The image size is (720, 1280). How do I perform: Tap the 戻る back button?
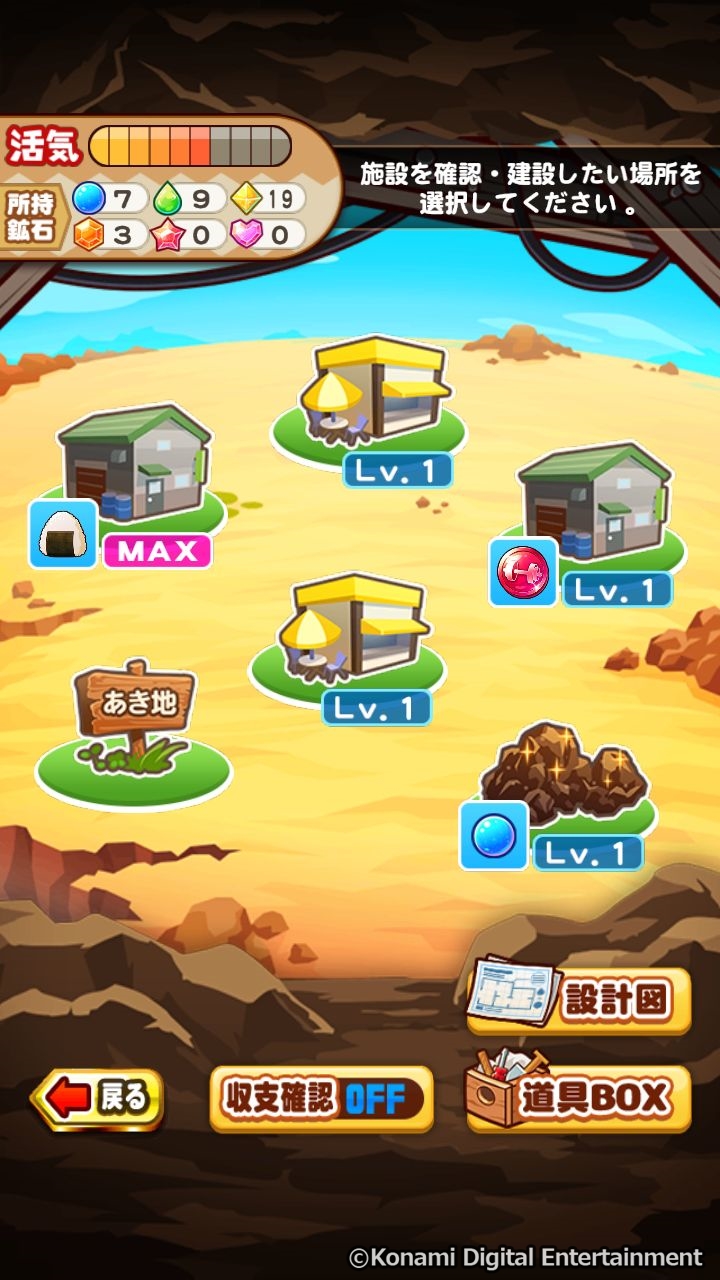pyautogui.click(x=98, y=1099)
